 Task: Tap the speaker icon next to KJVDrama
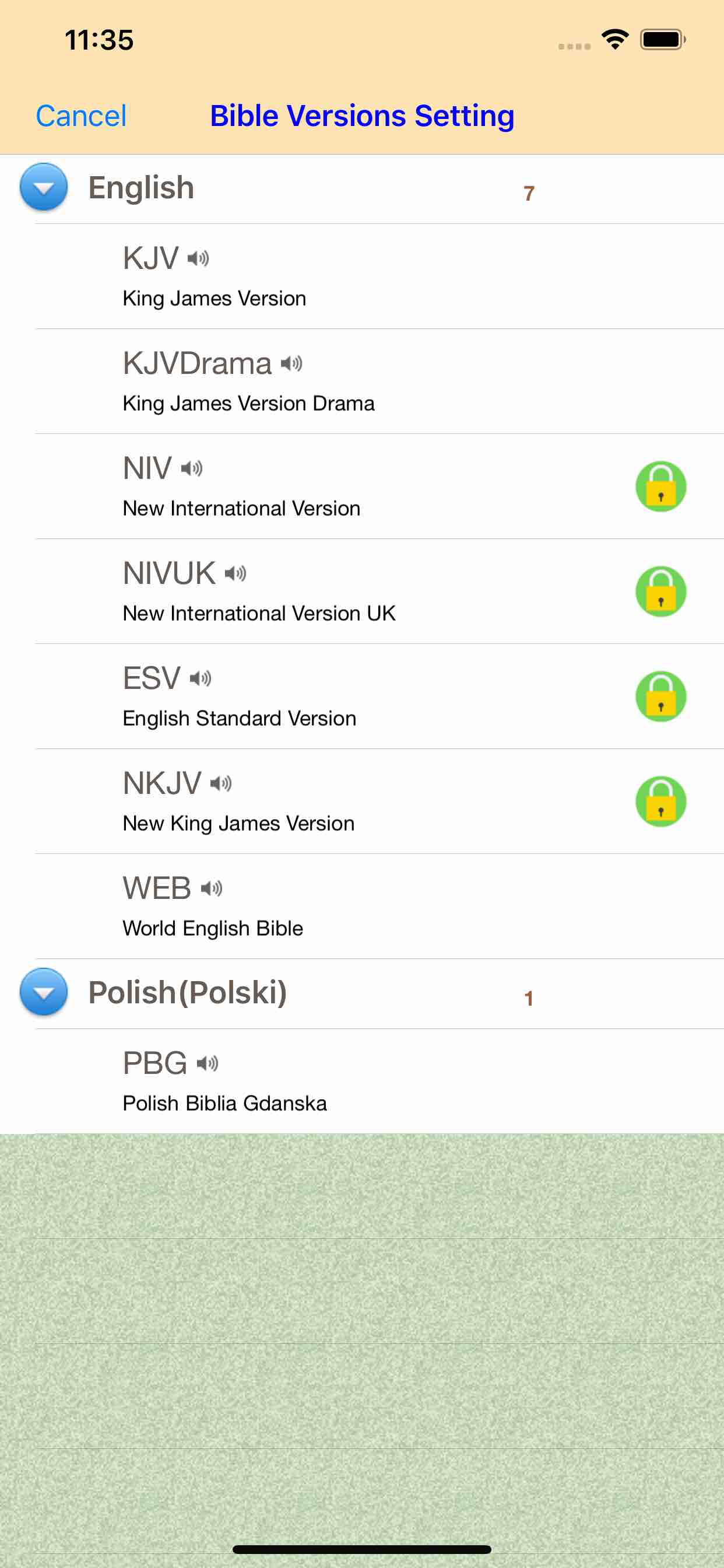point(291,365)
